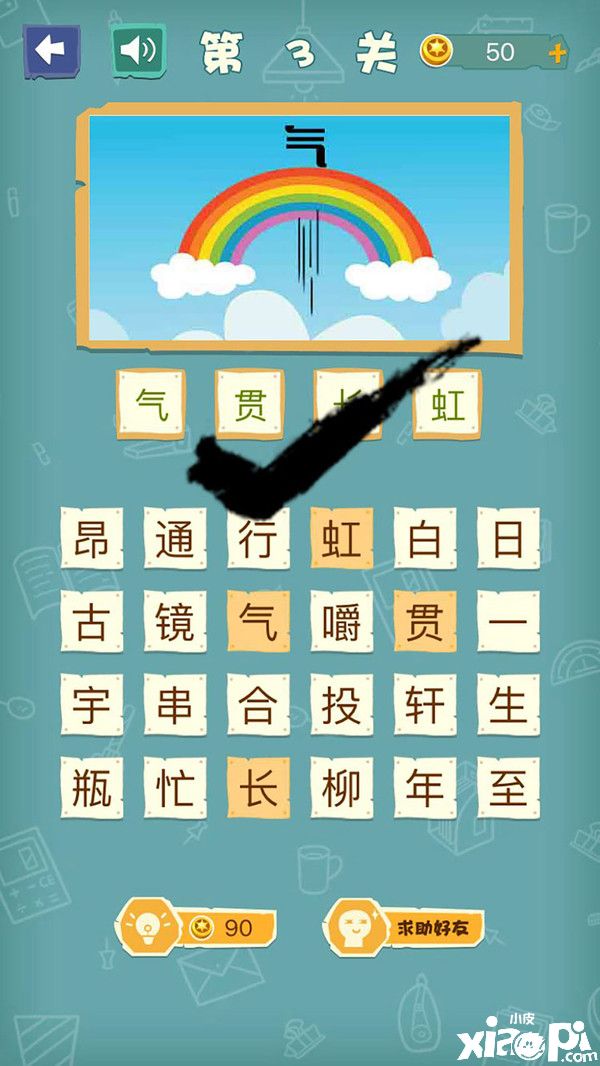Remove 气 from the first answer slot
Screen dimensions: 600x1066
pyautogui.click(x=151, y=405)
